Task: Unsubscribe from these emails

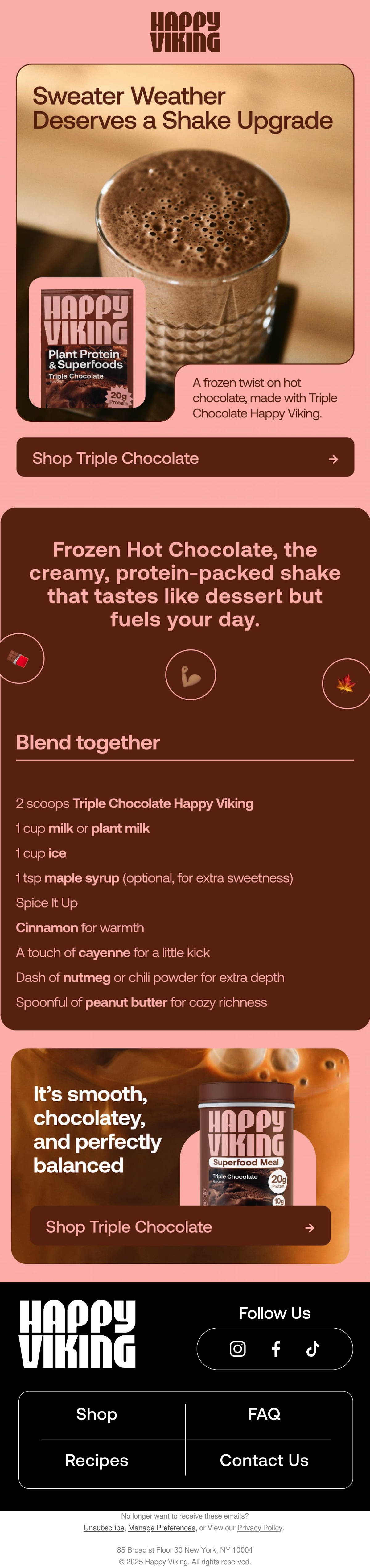Action: click(104, 1527)
